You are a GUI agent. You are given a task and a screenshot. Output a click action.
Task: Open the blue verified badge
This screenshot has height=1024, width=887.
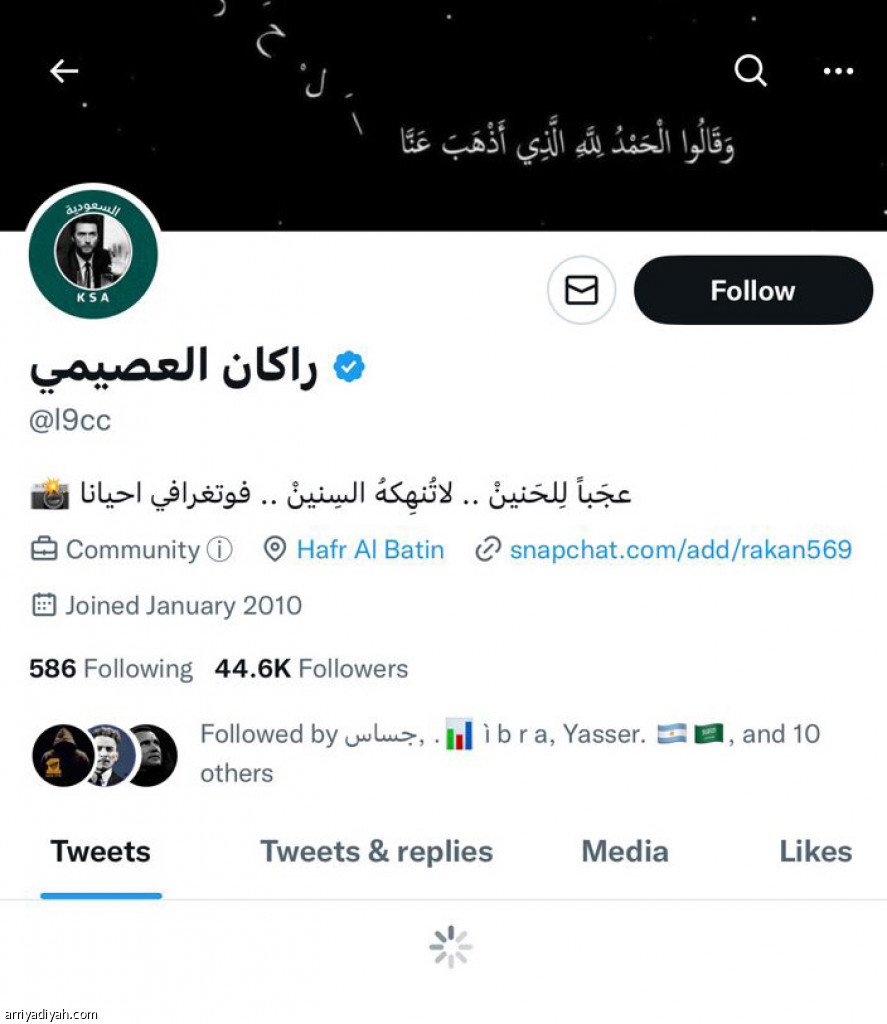click(x=349, y=368)
